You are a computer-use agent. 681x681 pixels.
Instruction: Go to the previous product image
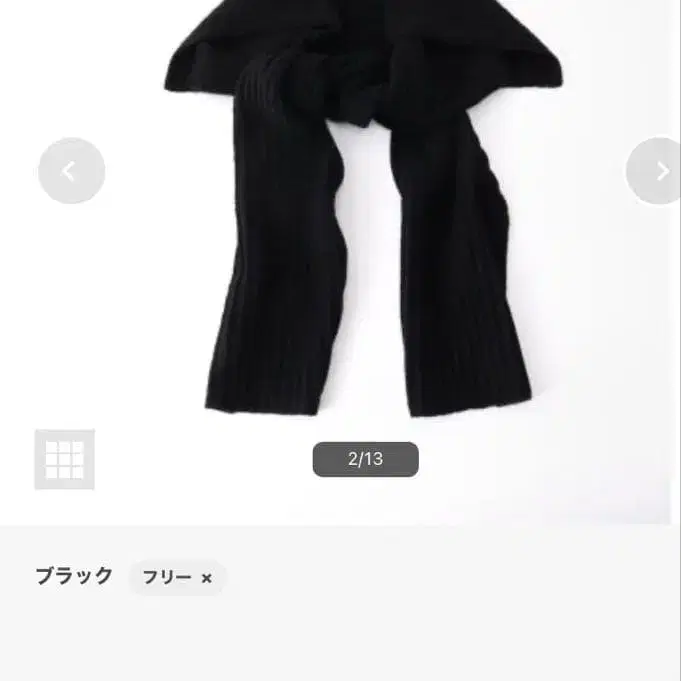(71, 171)
